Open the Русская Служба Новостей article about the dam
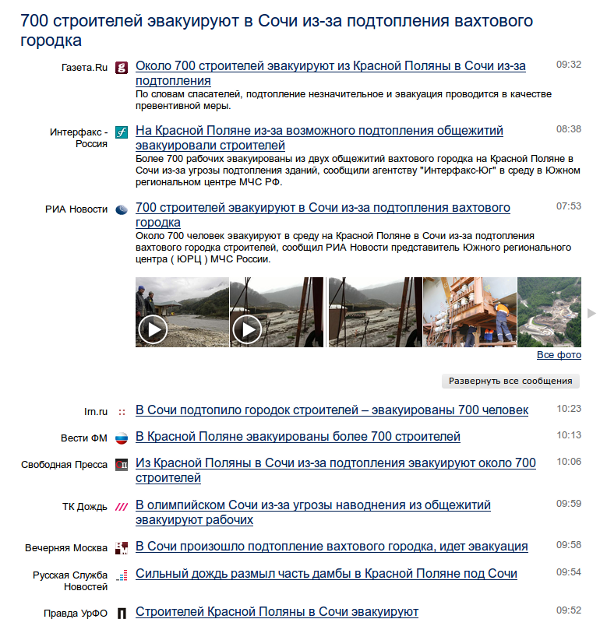This screenshot has width=600, height=619. [326, 574]
